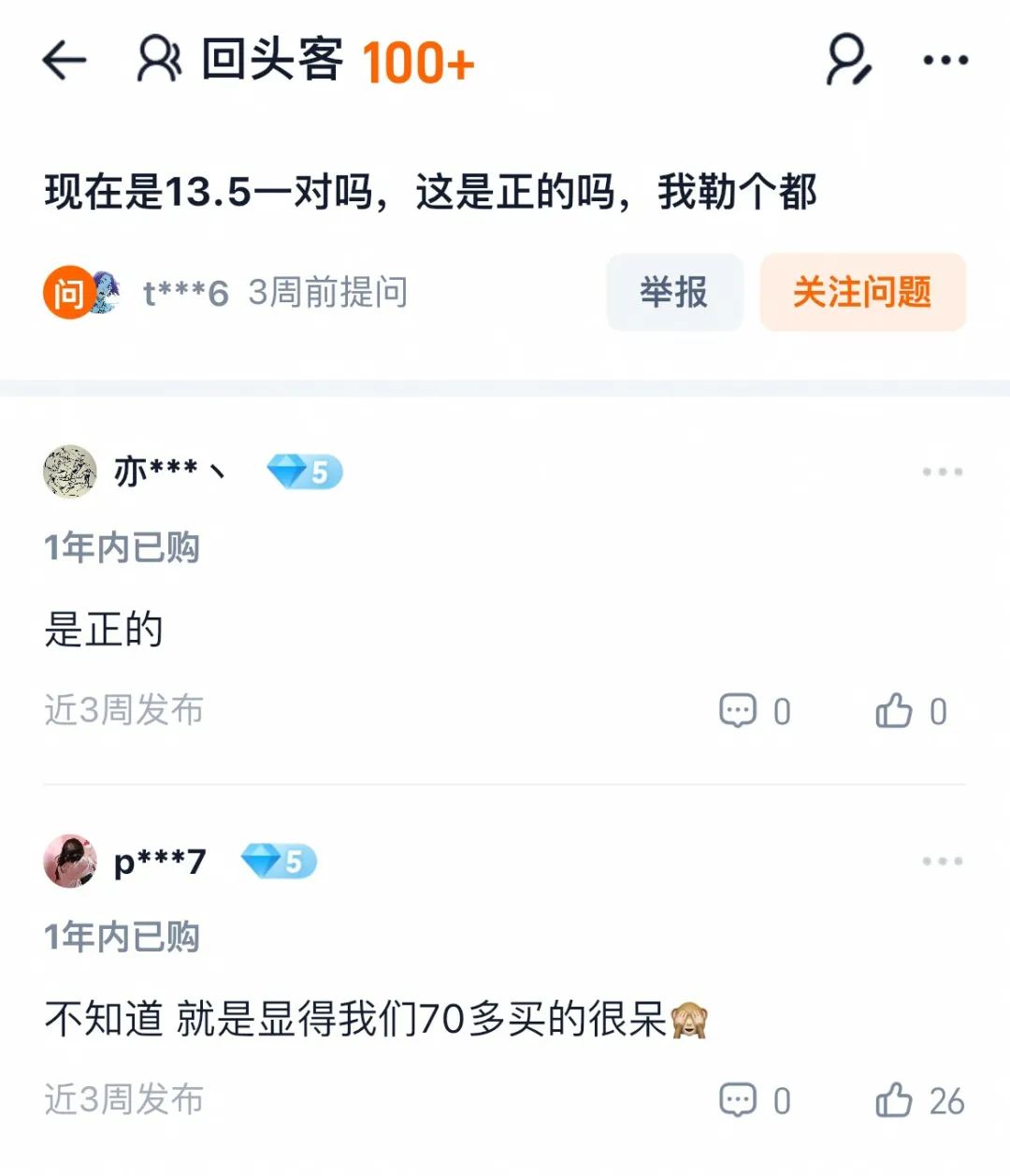Follow the question with 关注问题
Viewport: 1010px width, 1176px height.
tap(862, 292)
